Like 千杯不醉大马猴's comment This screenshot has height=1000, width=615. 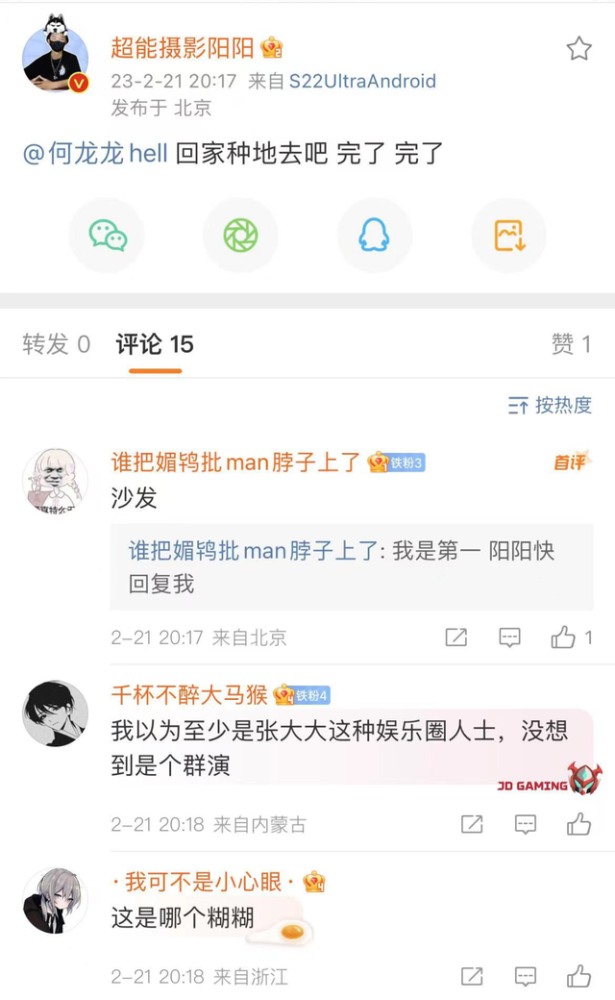579,824
